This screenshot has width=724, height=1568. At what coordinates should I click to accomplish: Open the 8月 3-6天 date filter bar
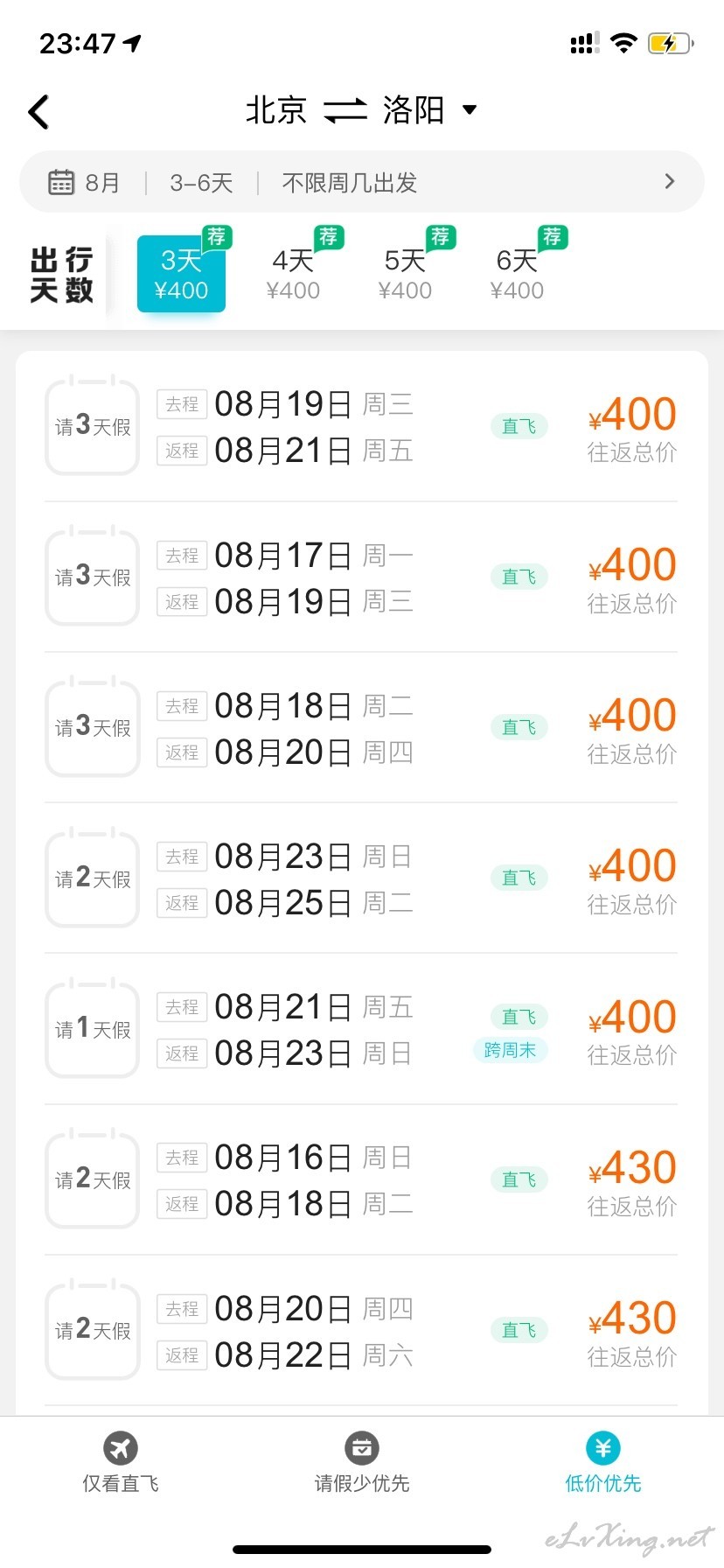coord(362,182)
